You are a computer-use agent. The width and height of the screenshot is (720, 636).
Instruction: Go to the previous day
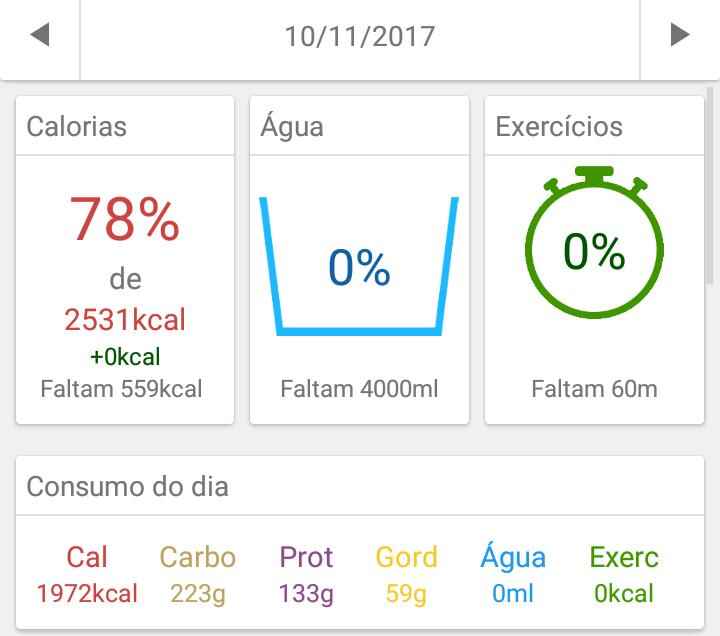(x=40, y=36)
